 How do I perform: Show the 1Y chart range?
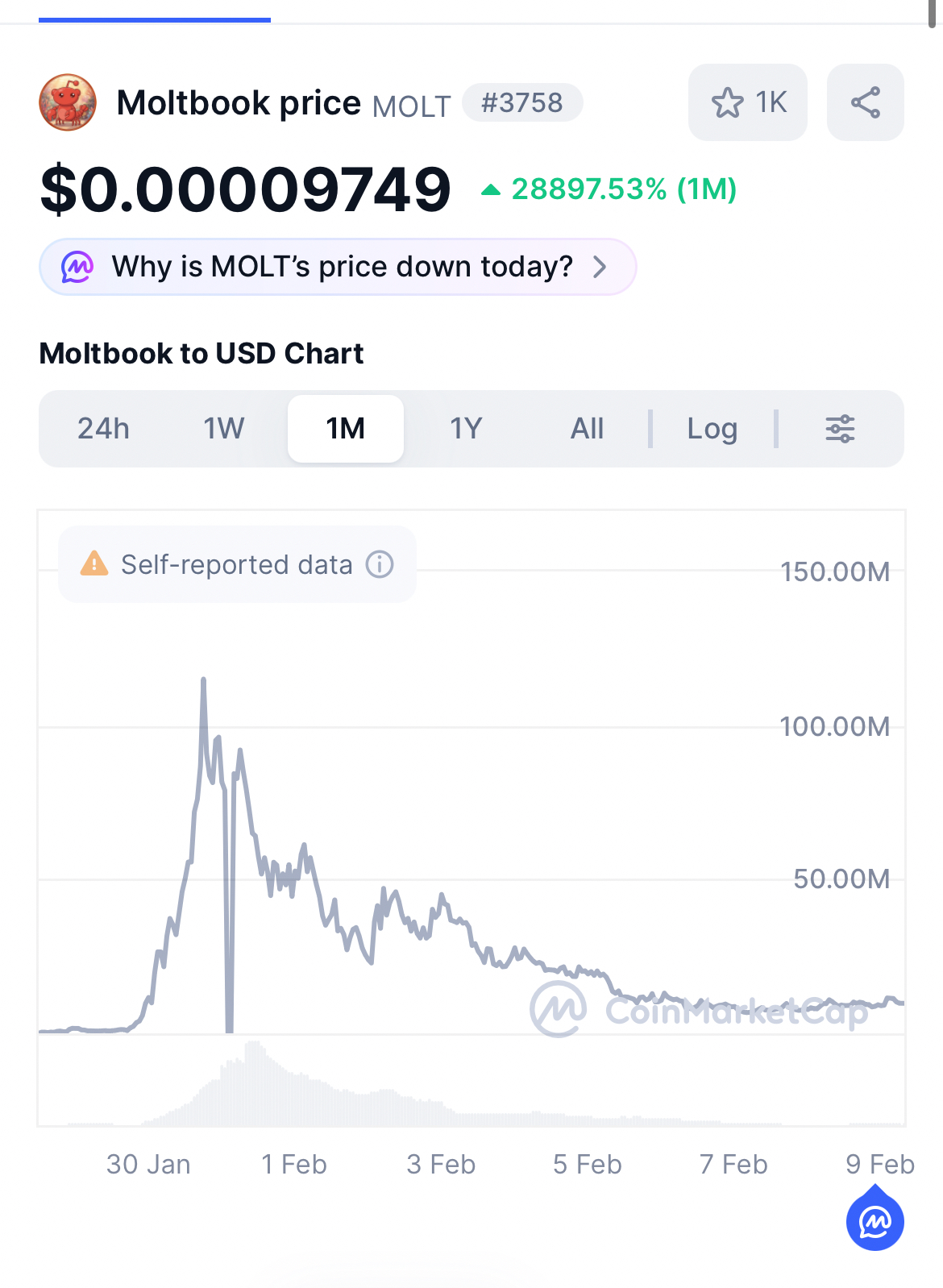(x=466, y=429)
